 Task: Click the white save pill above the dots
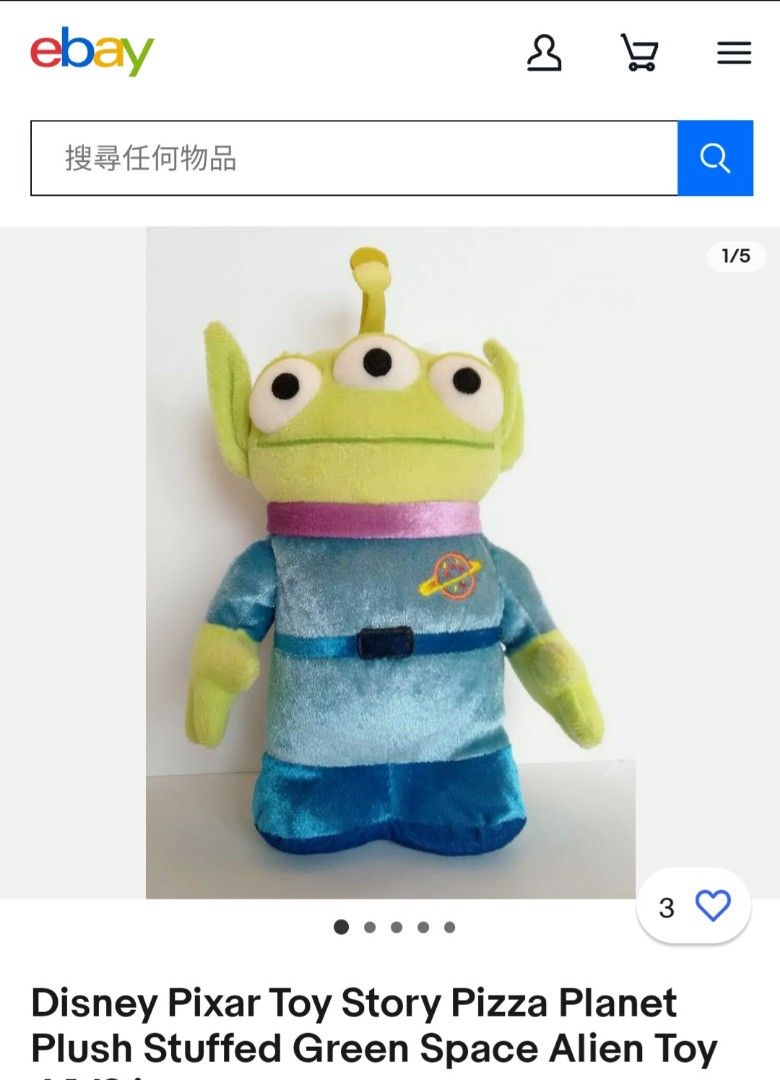(x=693, y=906)
